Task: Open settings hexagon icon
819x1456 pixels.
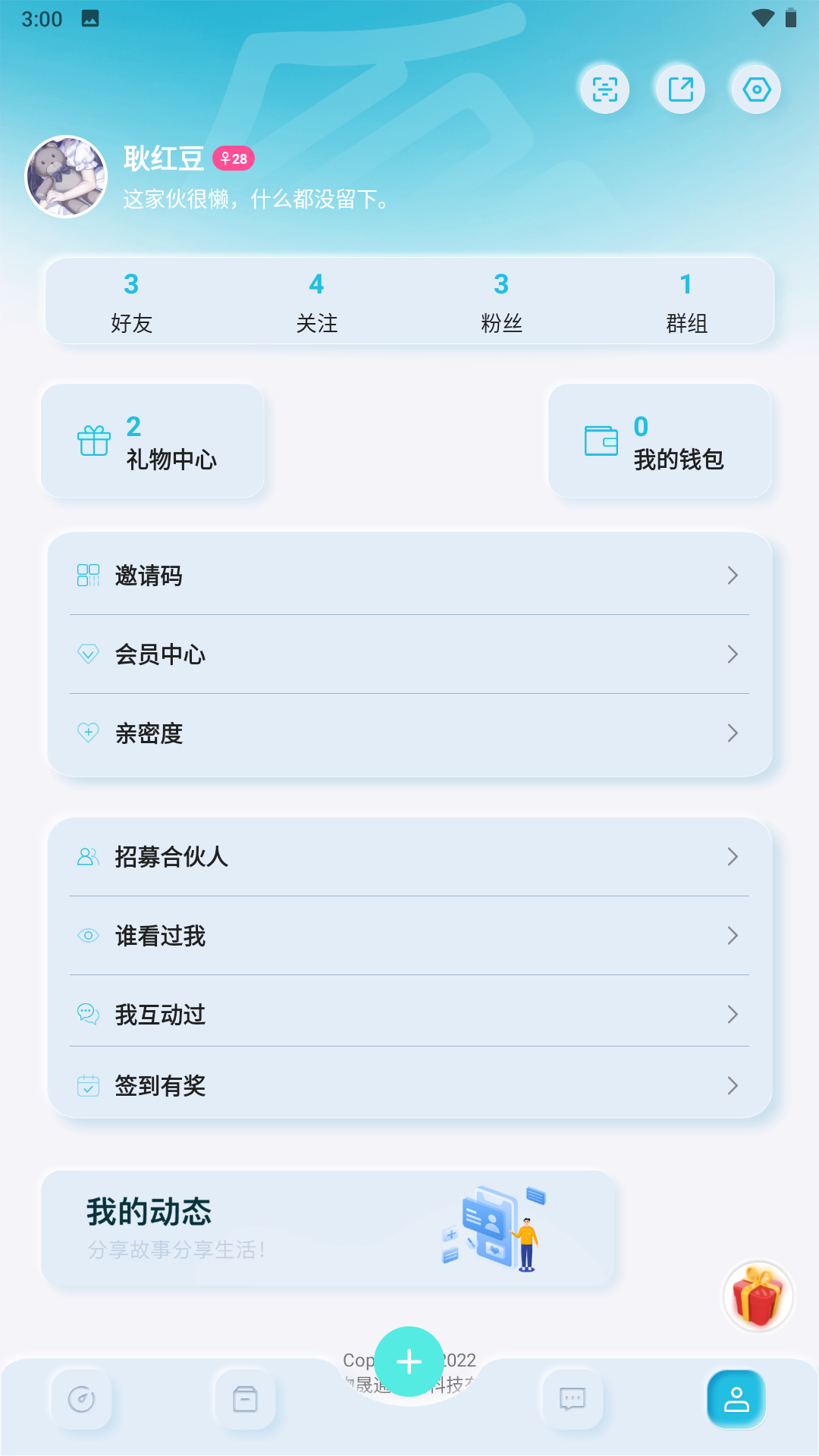Action: [756, 89]
